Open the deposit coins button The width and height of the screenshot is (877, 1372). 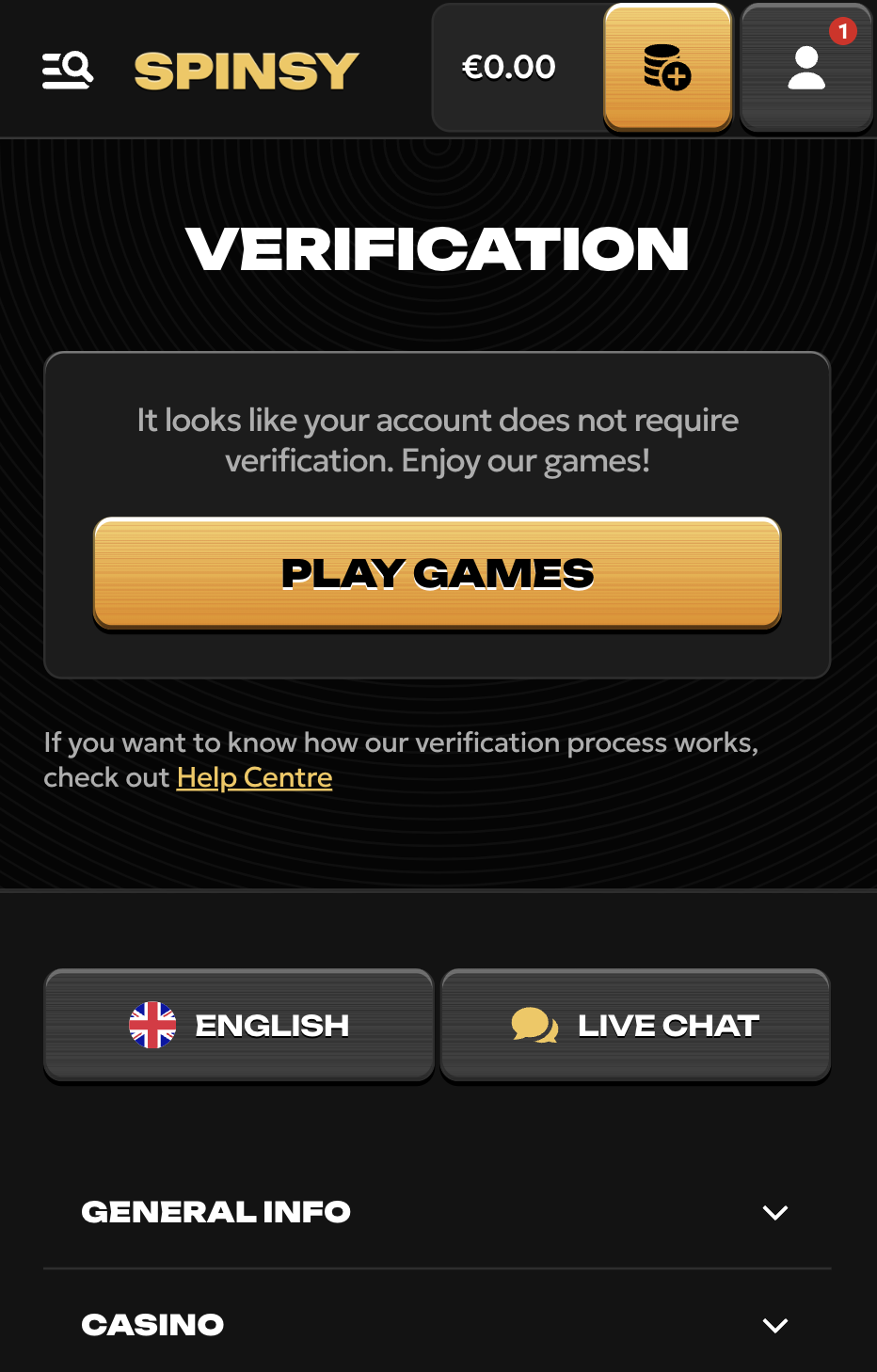click(667, 68)
